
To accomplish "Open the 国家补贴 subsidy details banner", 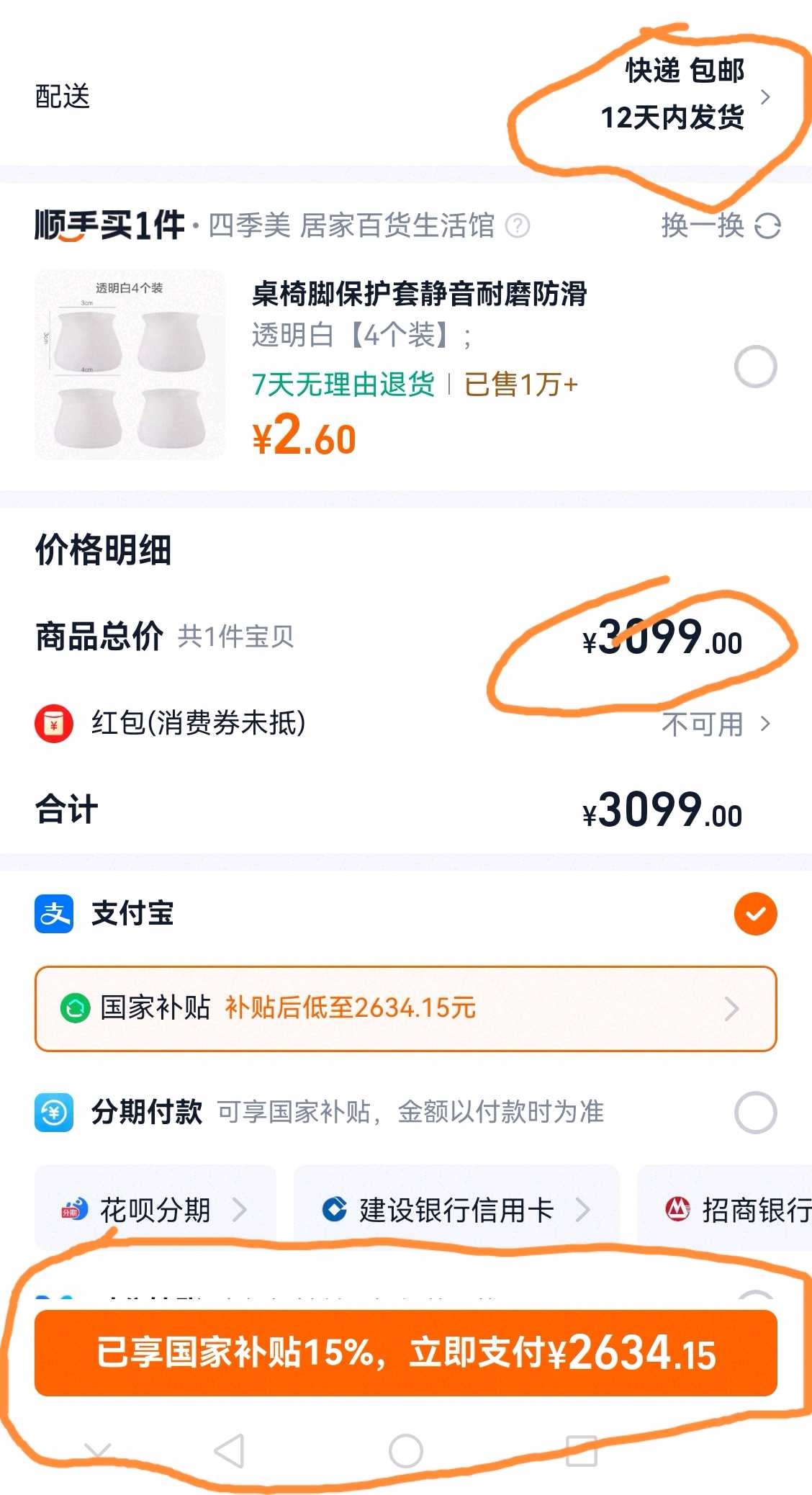I will click(x=406, y=1008).
